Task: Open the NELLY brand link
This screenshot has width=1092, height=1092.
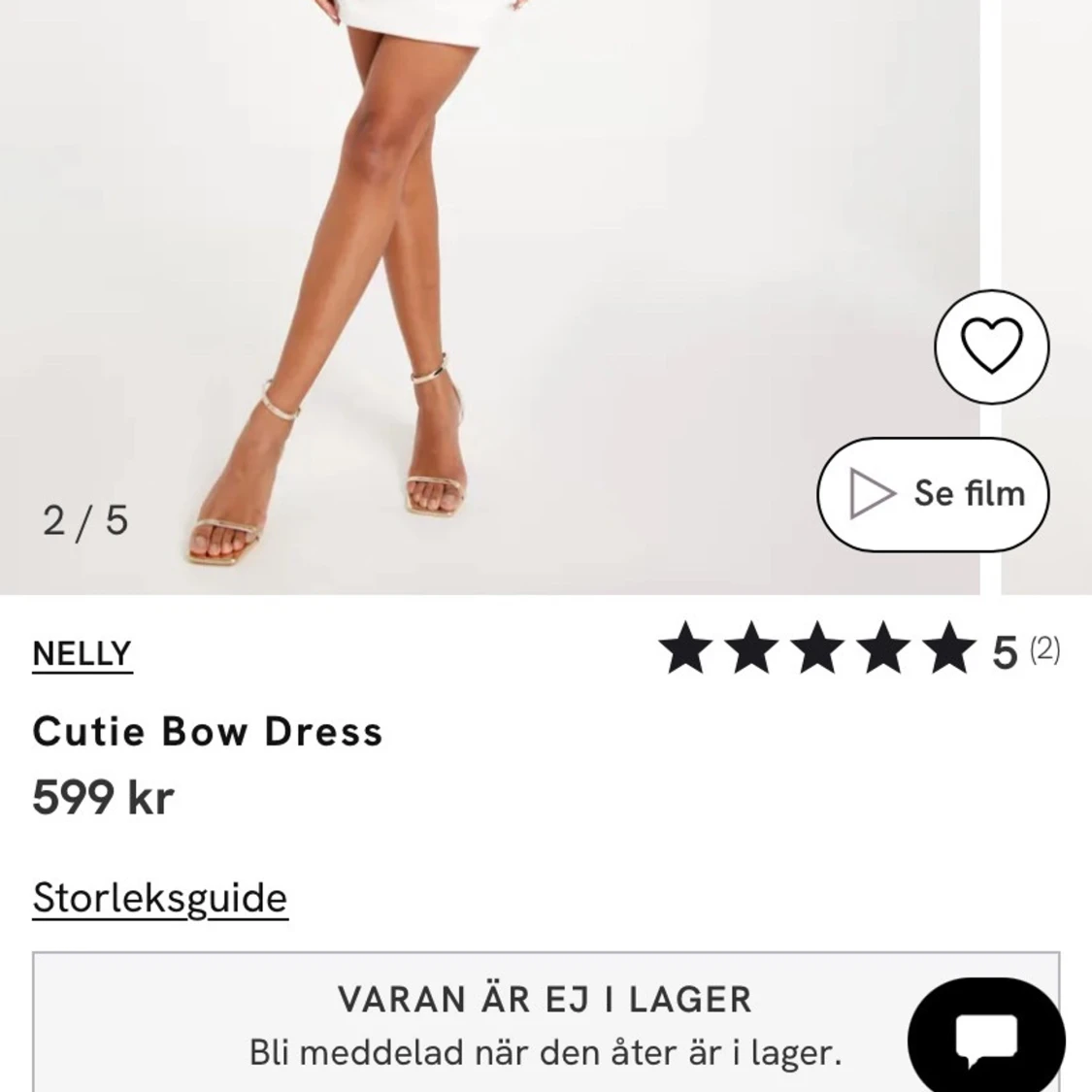Action: point(82,654)
